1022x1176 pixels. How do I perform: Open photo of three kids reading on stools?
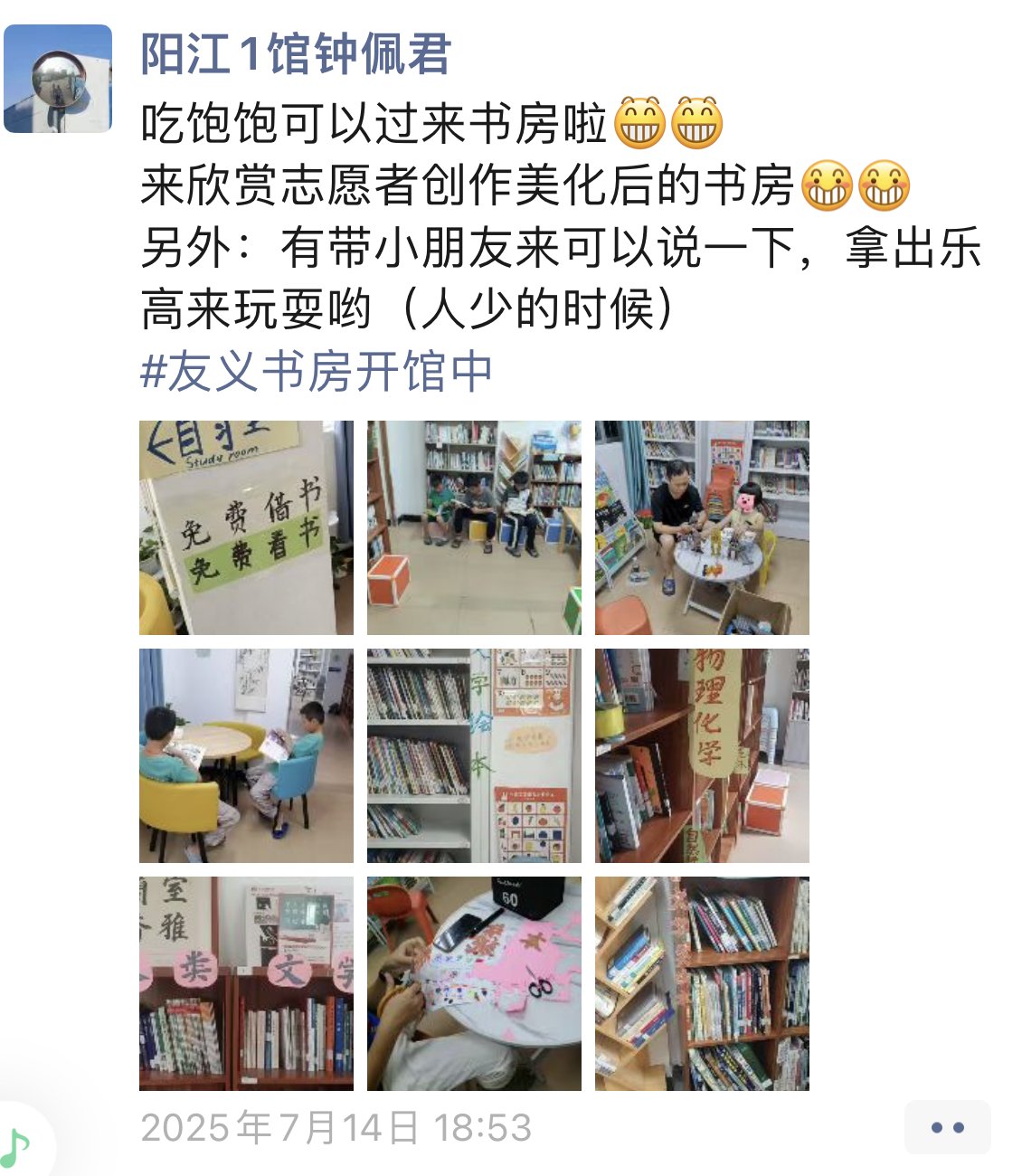click(474, 527)
